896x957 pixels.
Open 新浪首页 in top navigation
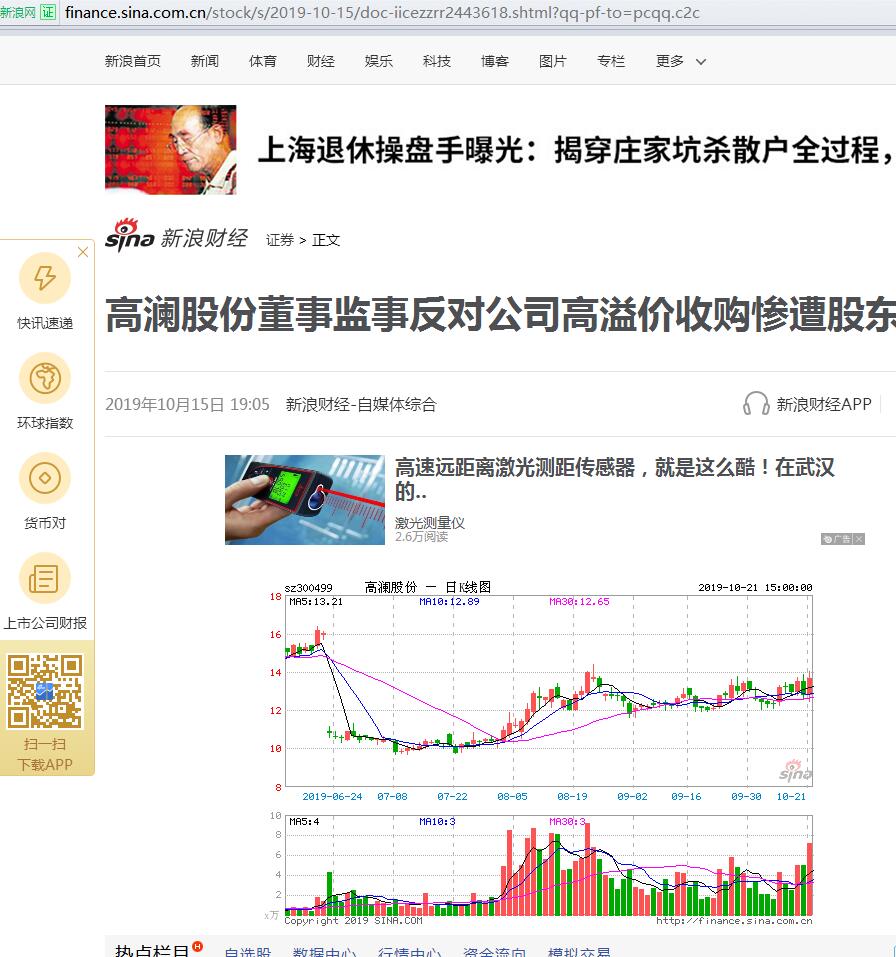coord(132,61)
